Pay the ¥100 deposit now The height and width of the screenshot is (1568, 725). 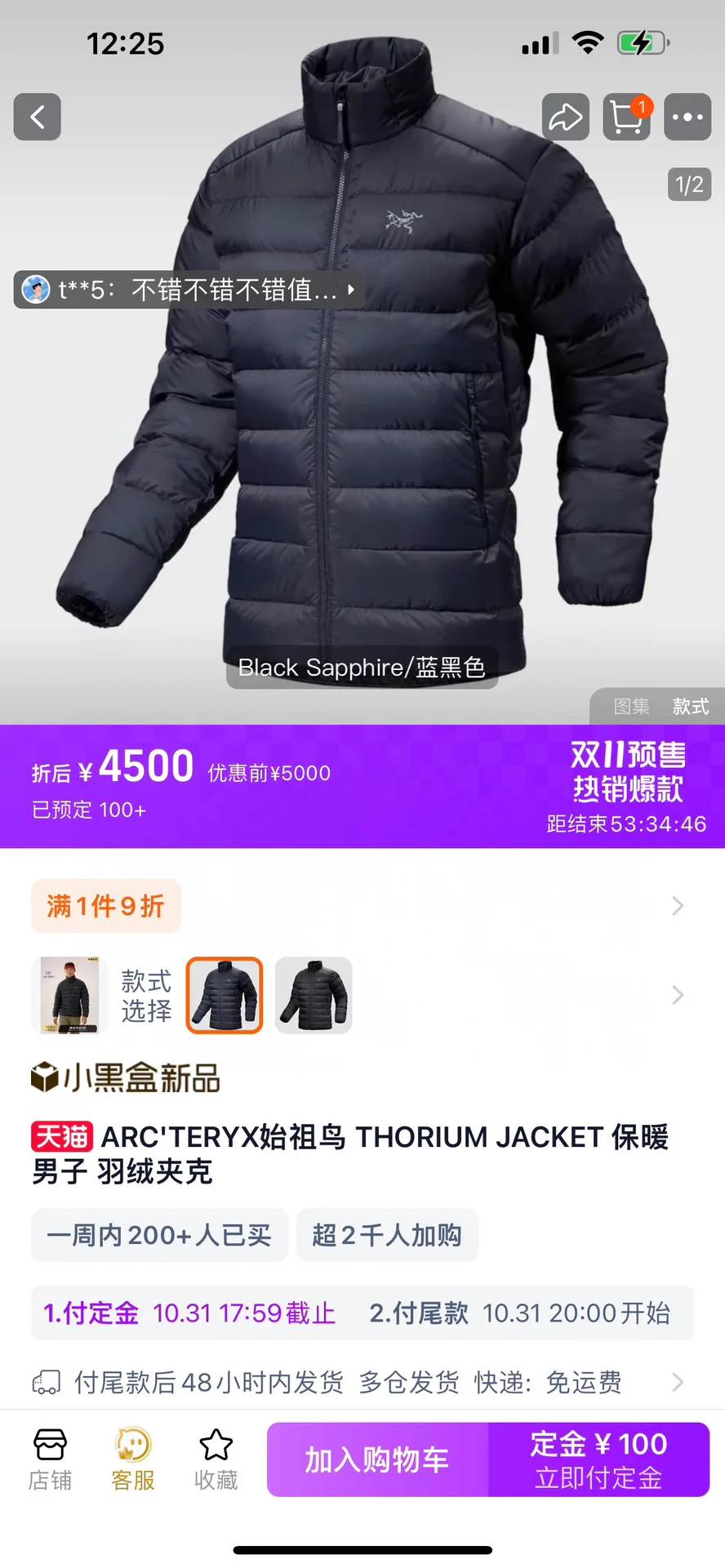coord(598,1459)
